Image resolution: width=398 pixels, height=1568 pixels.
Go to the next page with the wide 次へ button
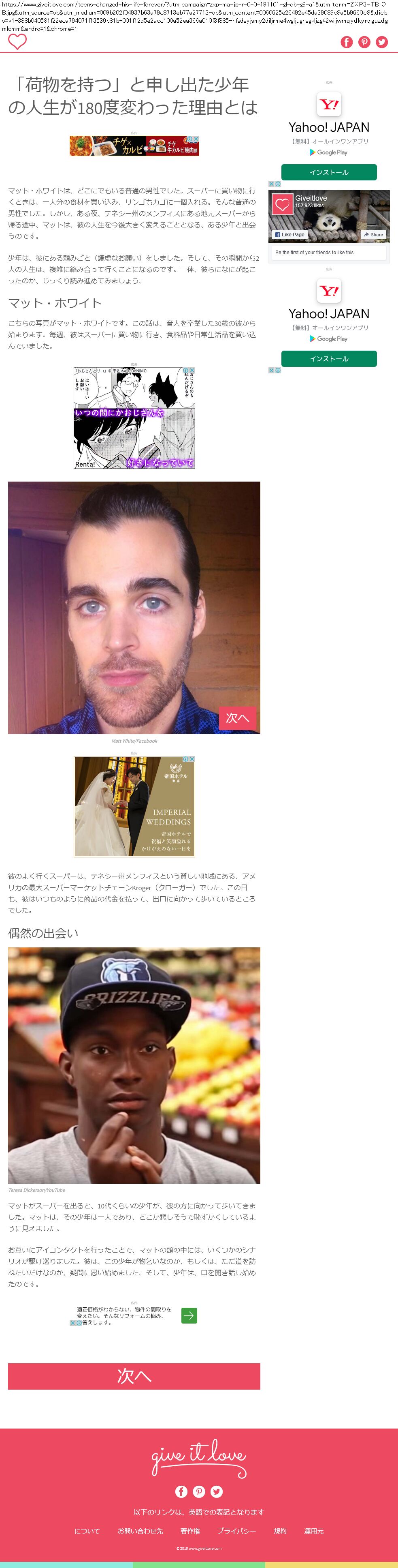tap(134, 1376)
